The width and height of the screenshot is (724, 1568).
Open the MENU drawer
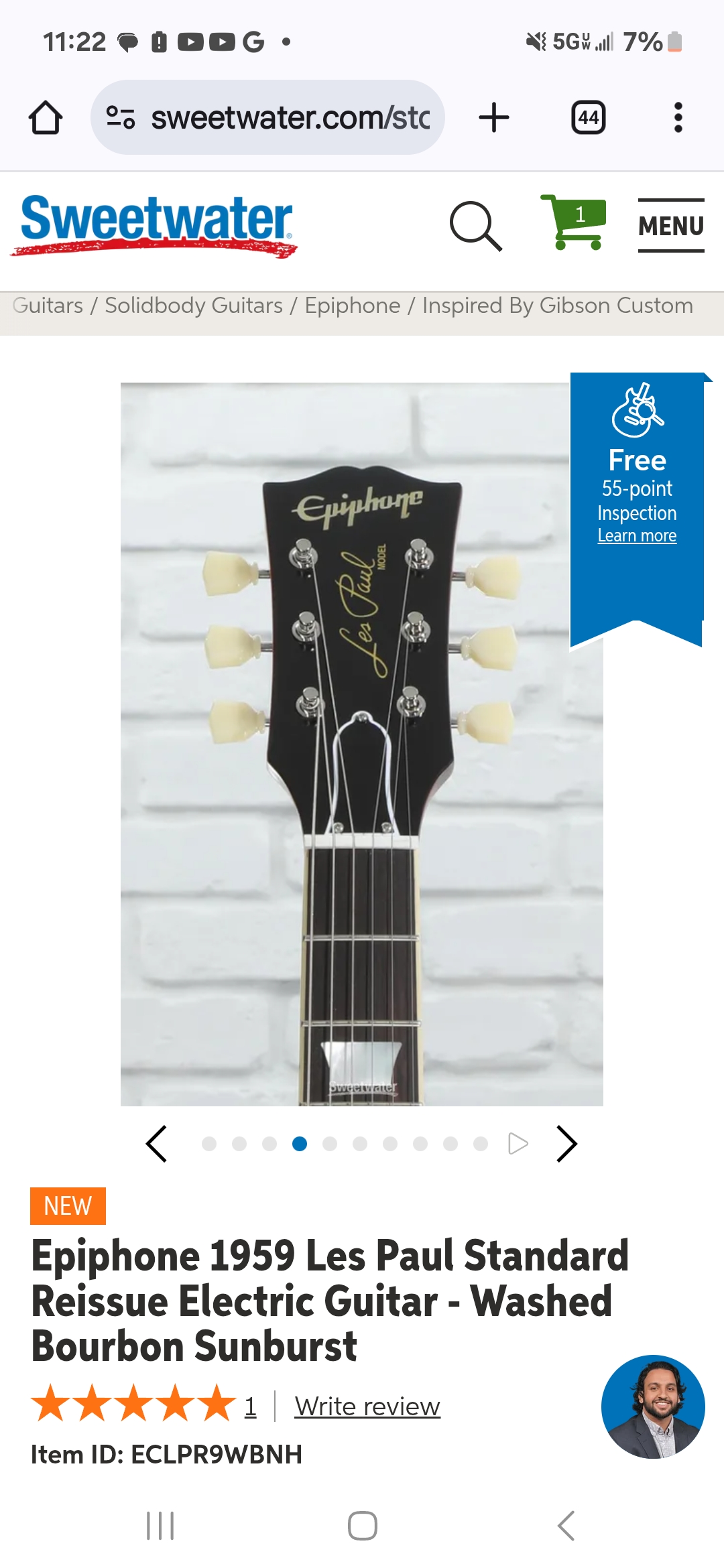(670, 226)
